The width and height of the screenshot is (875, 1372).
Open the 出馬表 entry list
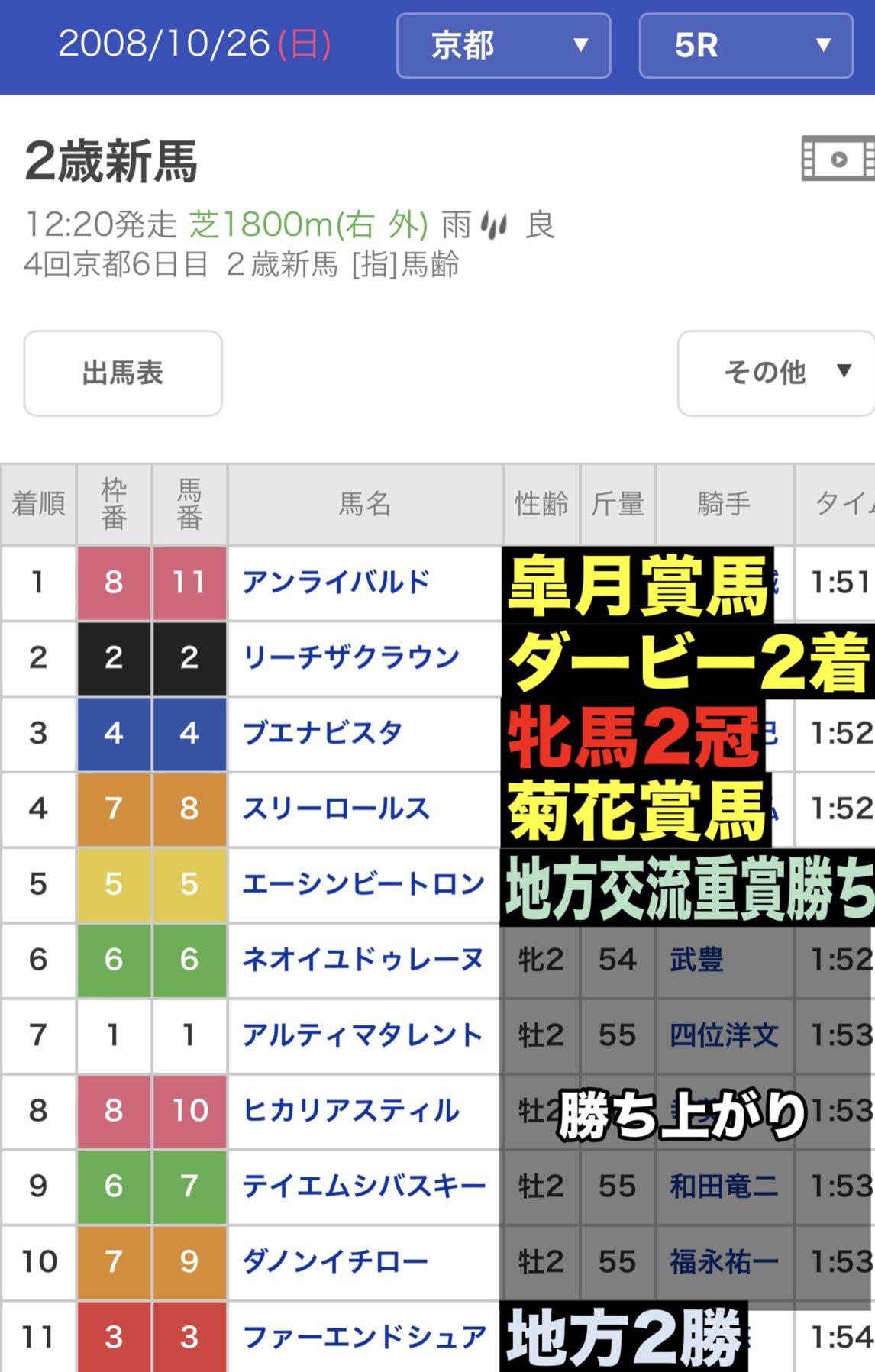pos(123,373)
